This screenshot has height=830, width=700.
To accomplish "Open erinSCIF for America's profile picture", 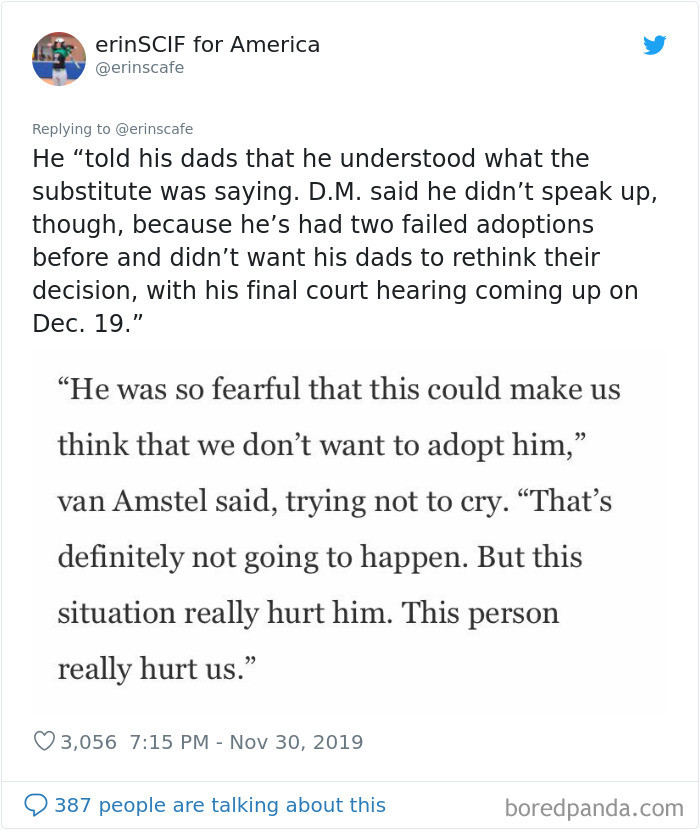I will [x=59, y=58].
